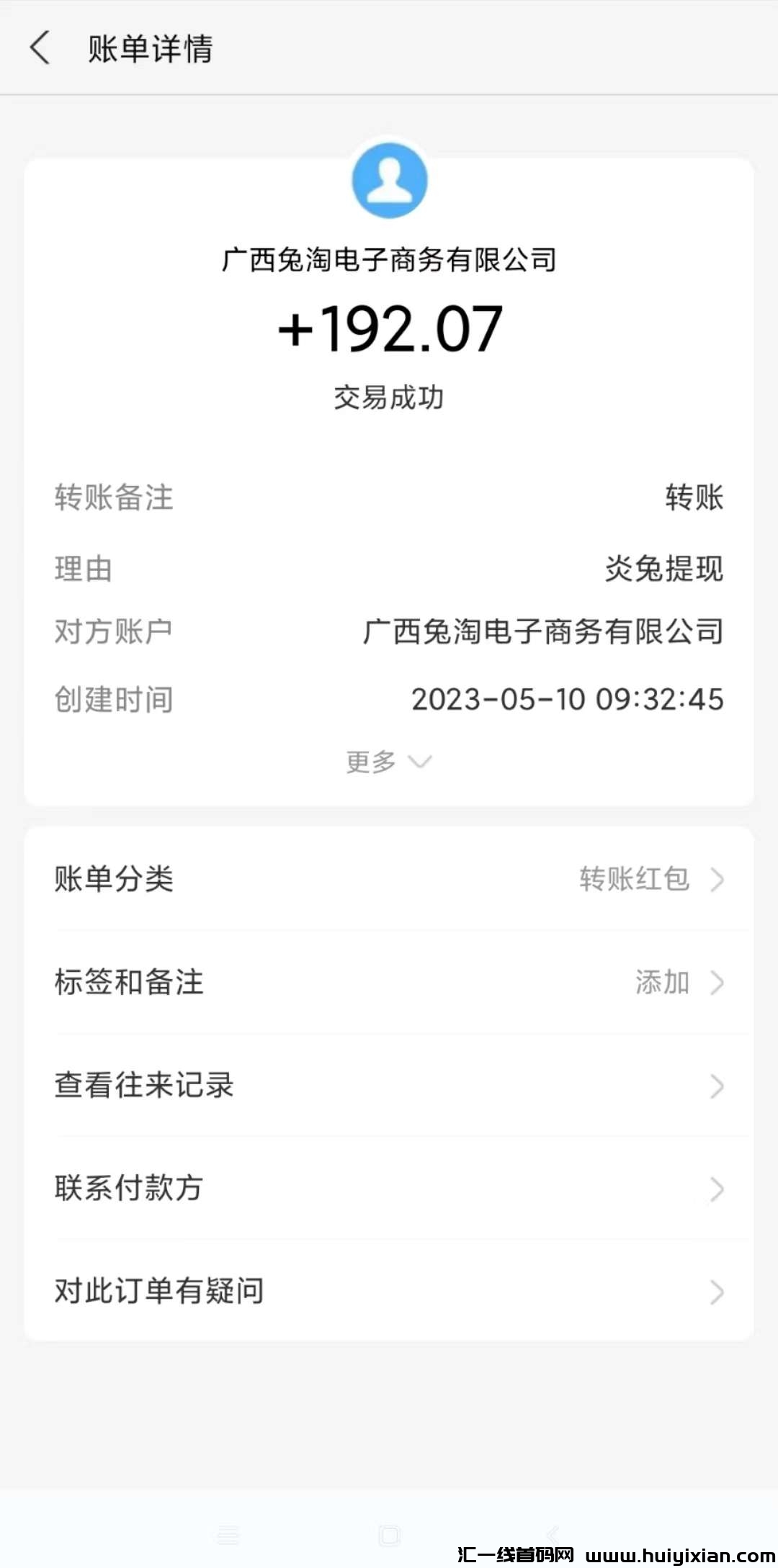
Task: Tap the amount +192.07 display
Action: [x=389, y=330]
